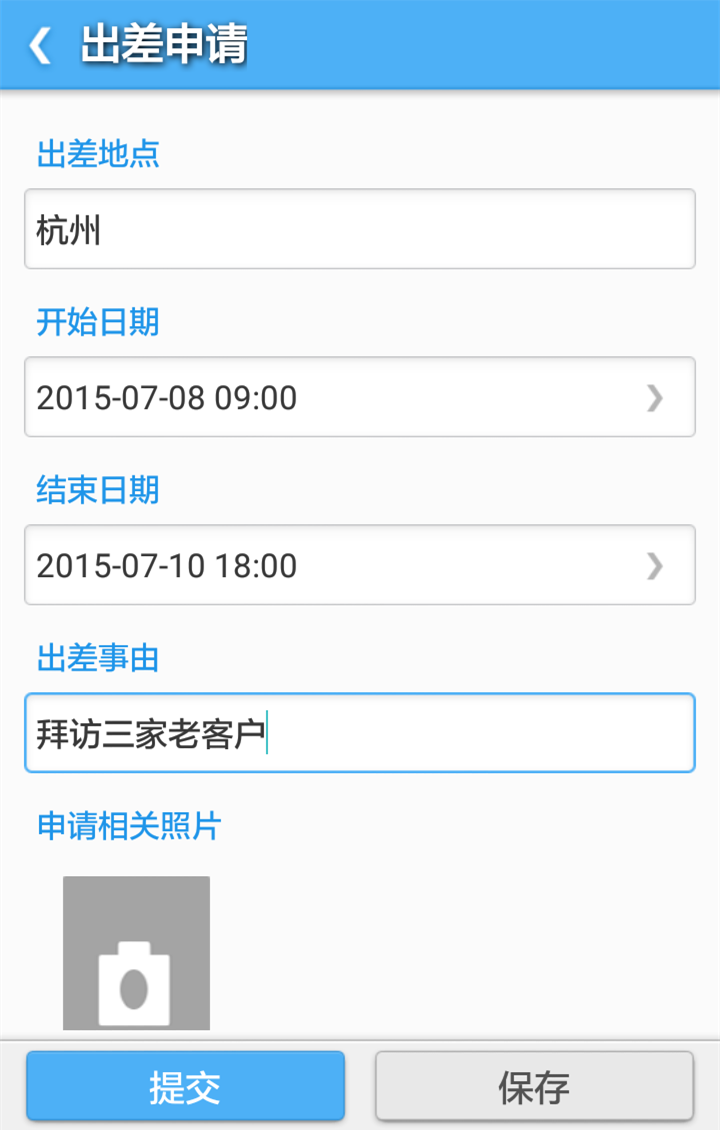This screenshot has width=720, height=1130.
Task: Submit the application with 提交
Action: click(x=185, y=1086)
